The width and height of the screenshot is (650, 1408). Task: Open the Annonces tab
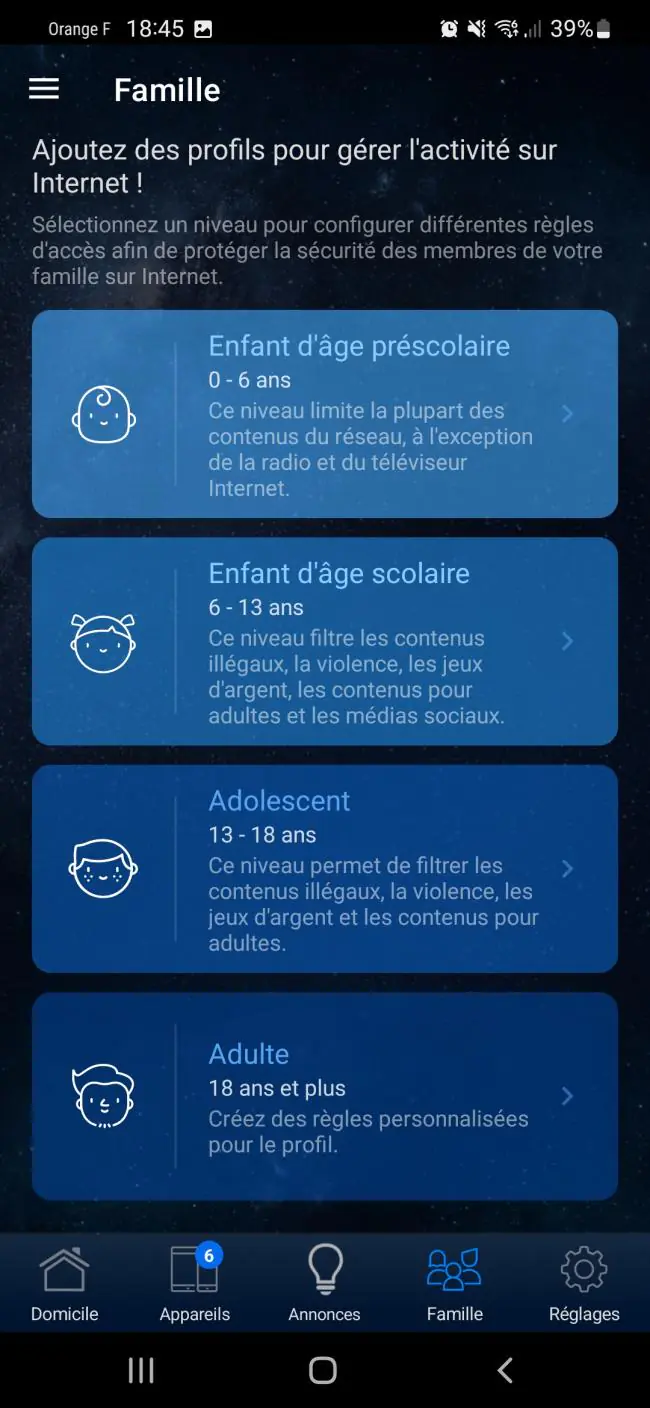coord(325,1284)
